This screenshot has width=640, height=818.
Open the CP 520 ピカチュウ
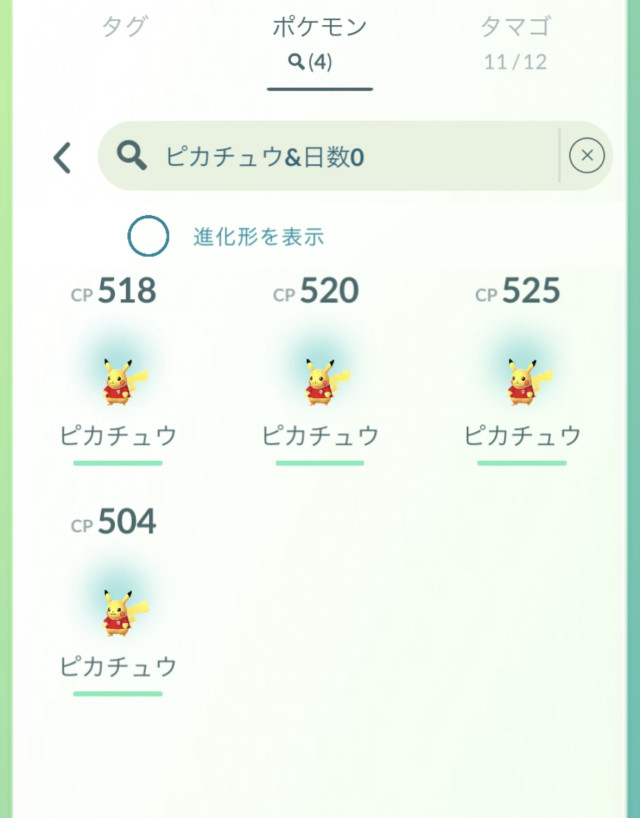click(x=320, y=382)
